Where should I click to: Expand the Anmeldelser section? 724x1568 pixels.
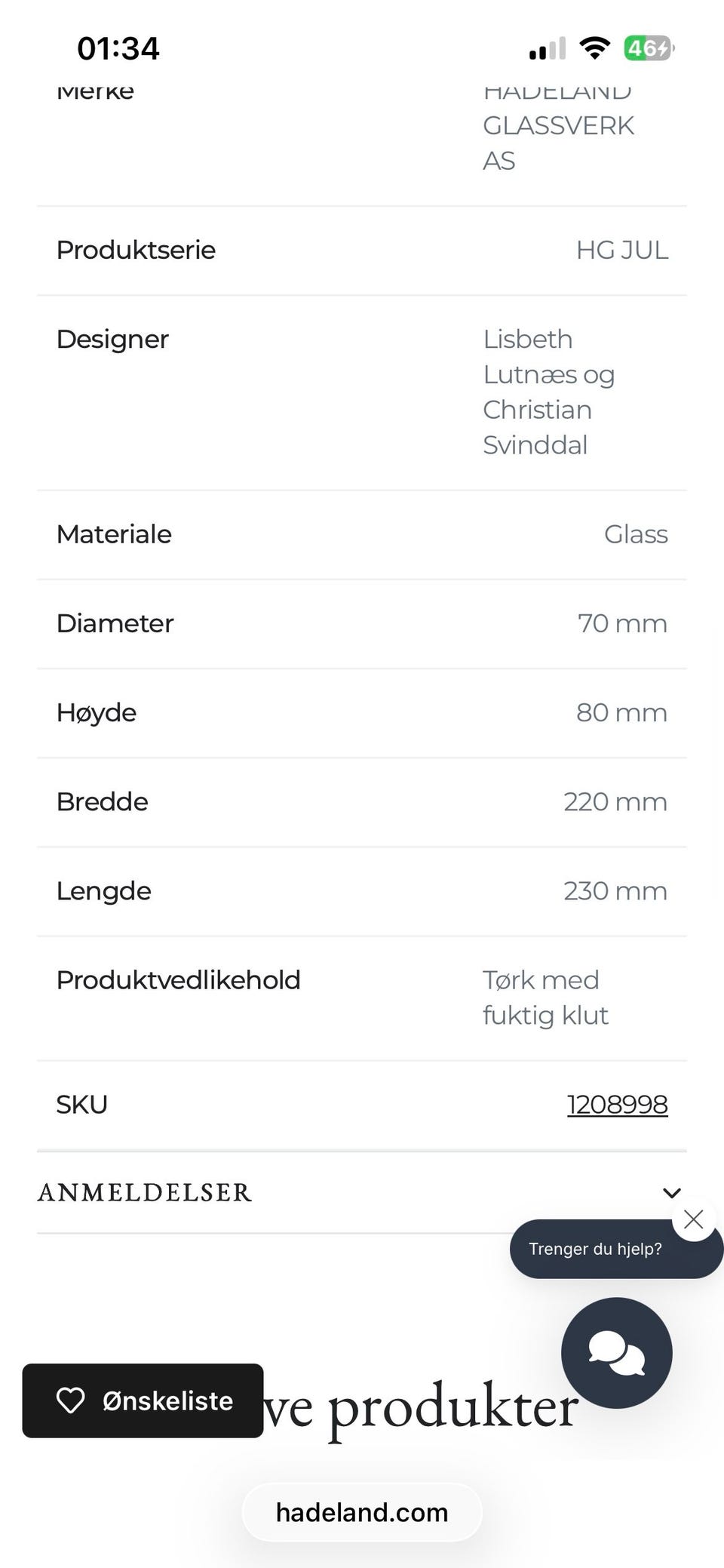point(361,1192)
